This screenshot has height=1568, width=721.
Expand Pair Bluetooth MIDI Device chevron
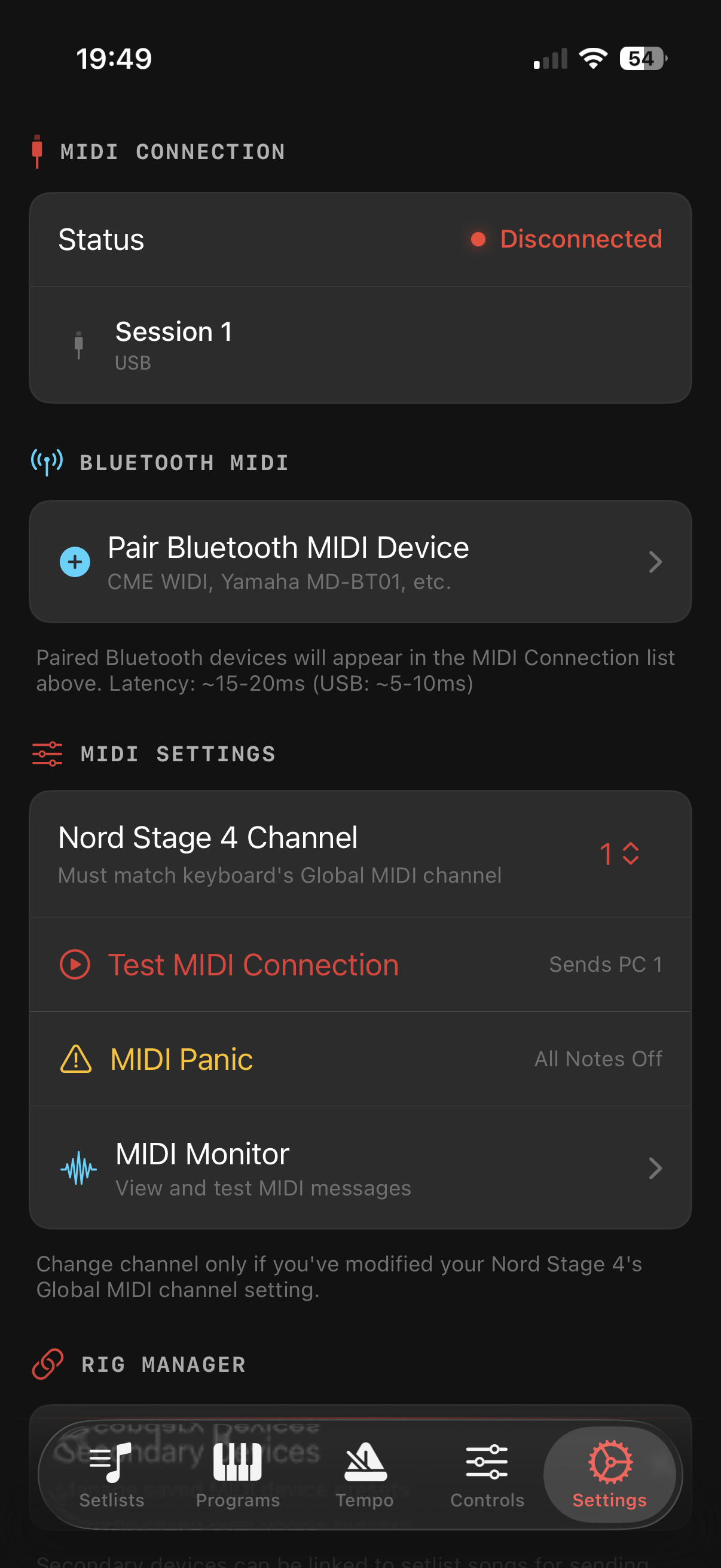tap(655, 562)
